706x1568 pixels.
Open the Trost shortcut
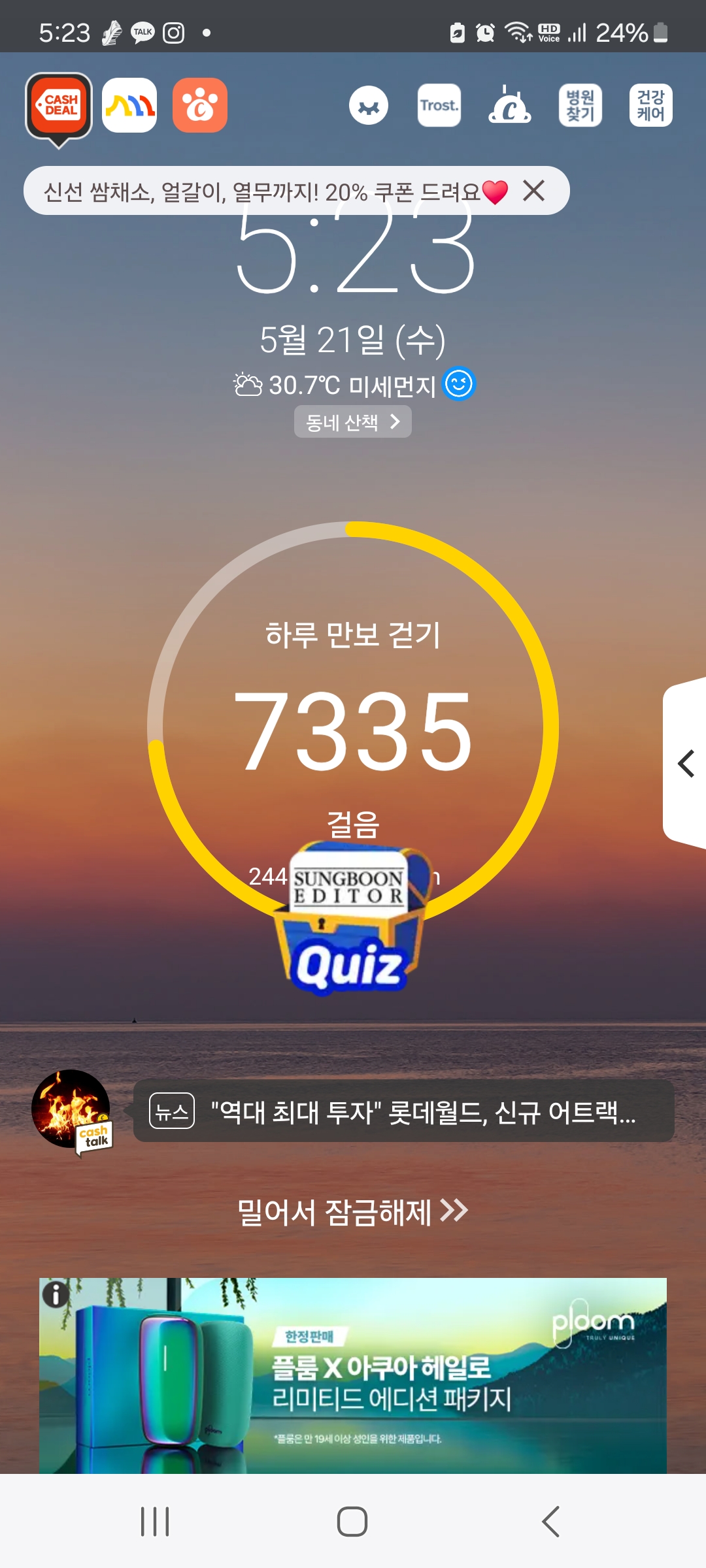(x=439, y=105)
